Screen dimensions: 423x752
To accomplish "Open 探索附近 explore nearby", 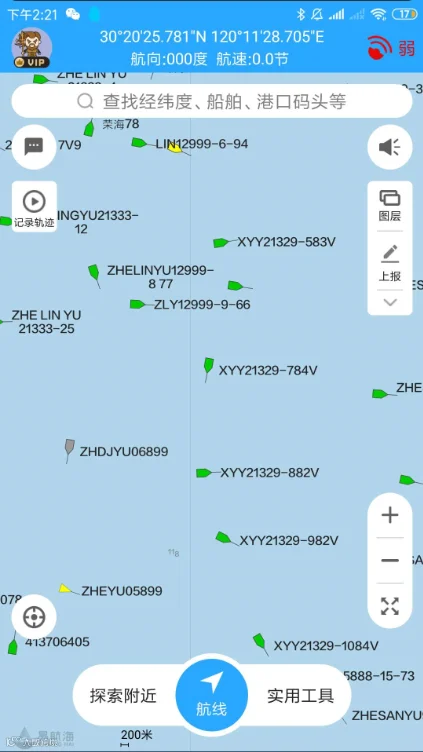I will pyautogui.click(x=123, y=695).
